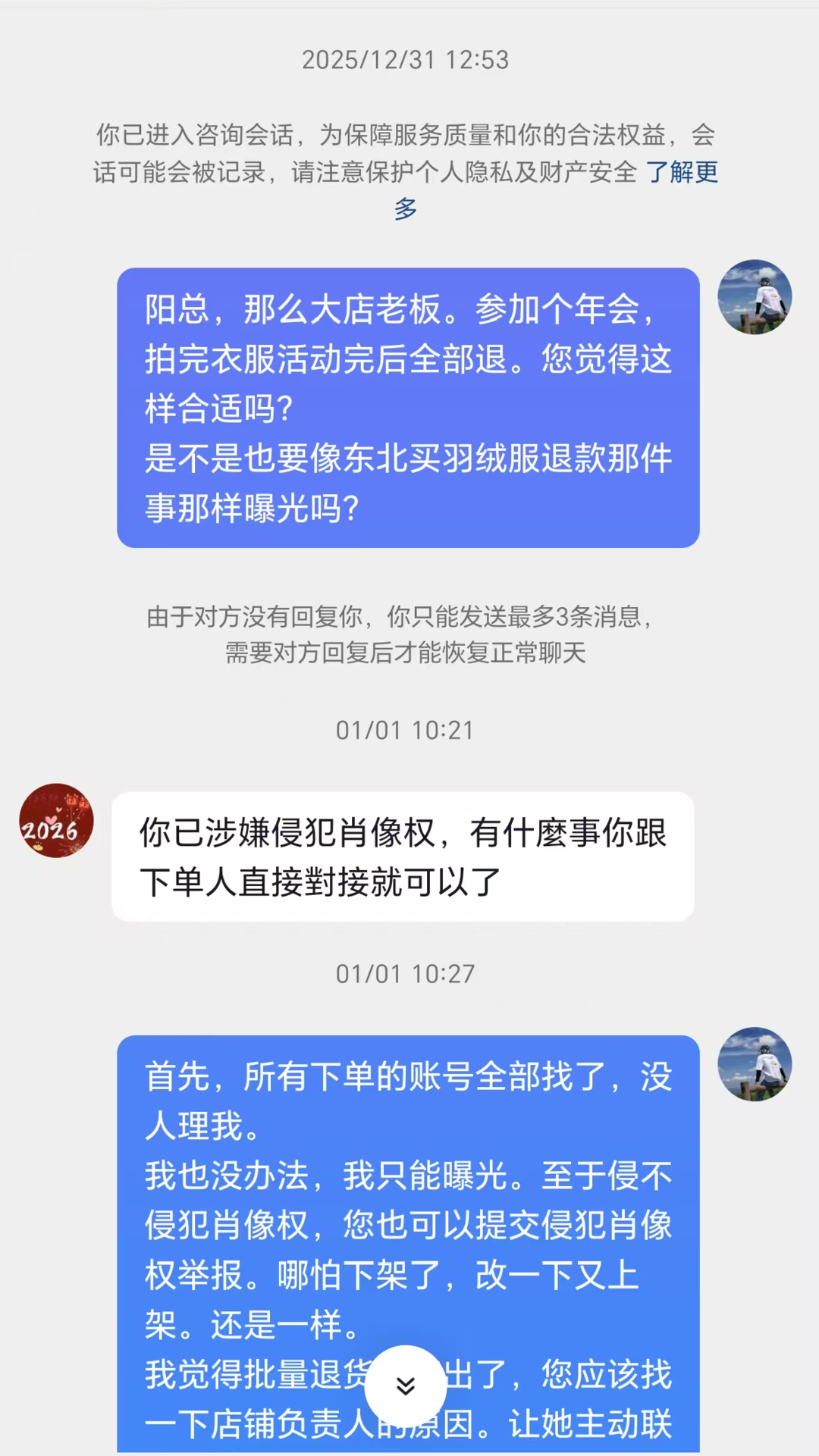Viewport: 819px width, 1456px height.
Task: Jump to latest messages with down-arrow button
Action: (406, 1386)
